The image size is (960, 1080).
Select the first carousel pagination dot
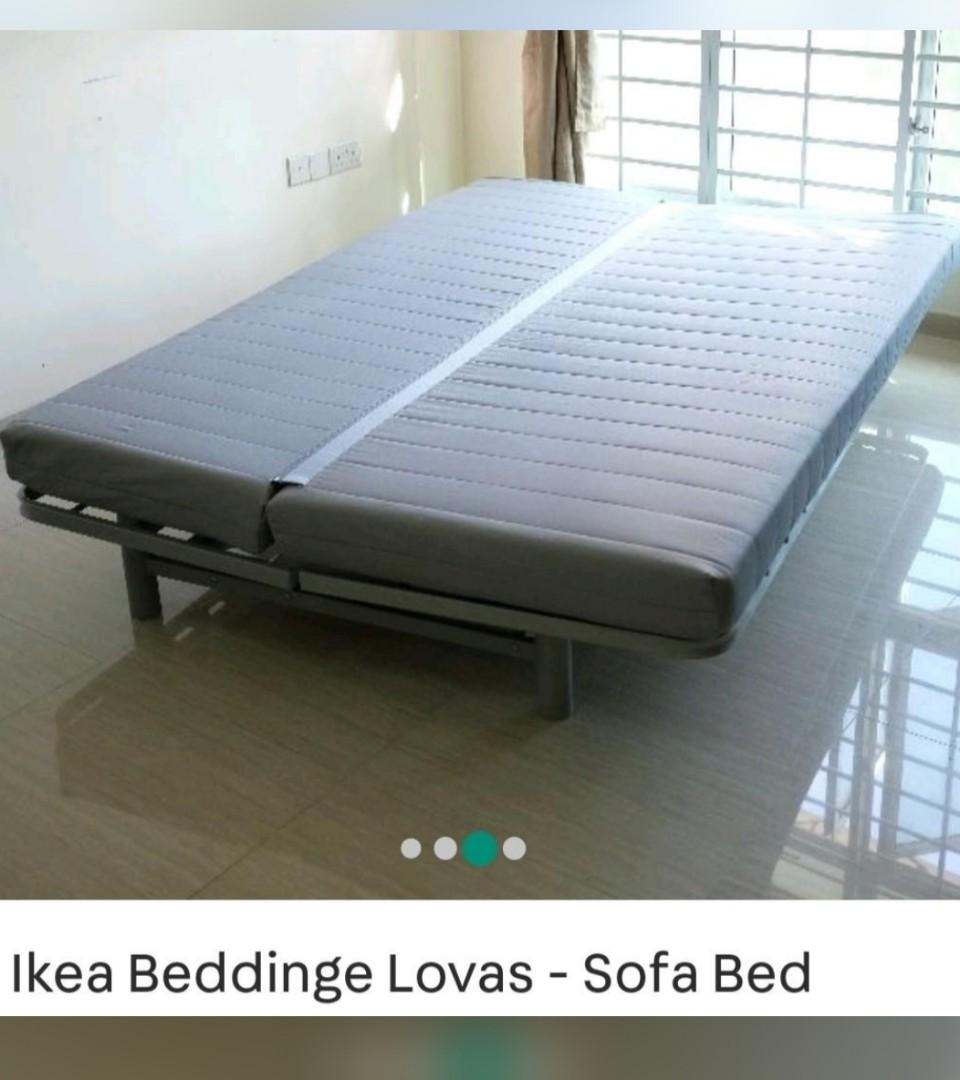(411, 846)
